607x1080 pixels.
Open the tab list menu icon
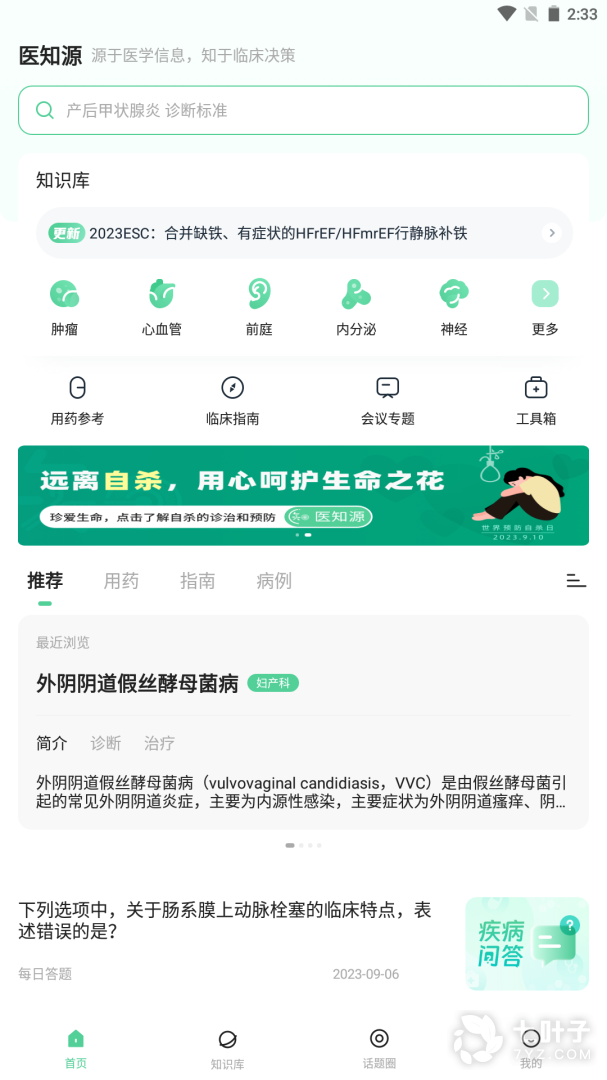point(576,581)
